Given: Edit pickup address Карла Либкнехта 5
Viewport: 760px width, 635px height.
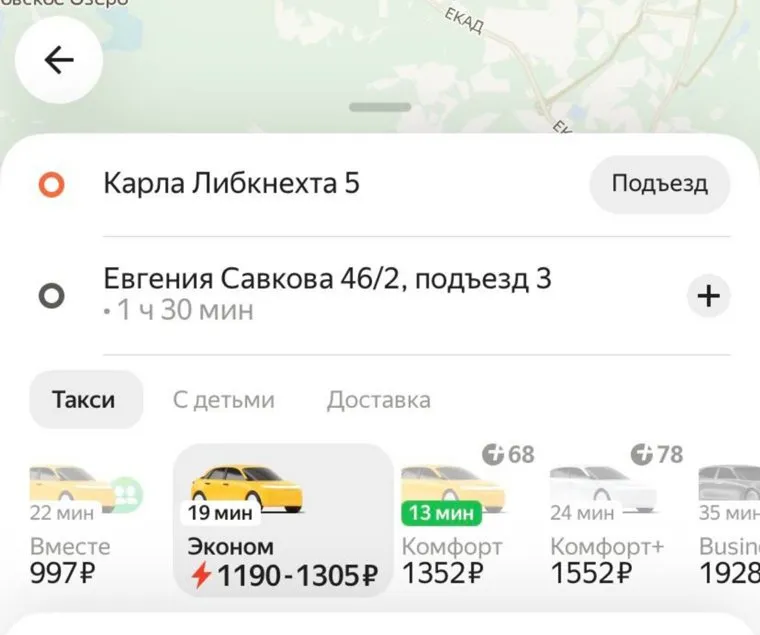Looking at the screenshot, I should pyautogui.click(x=232, y=184).
